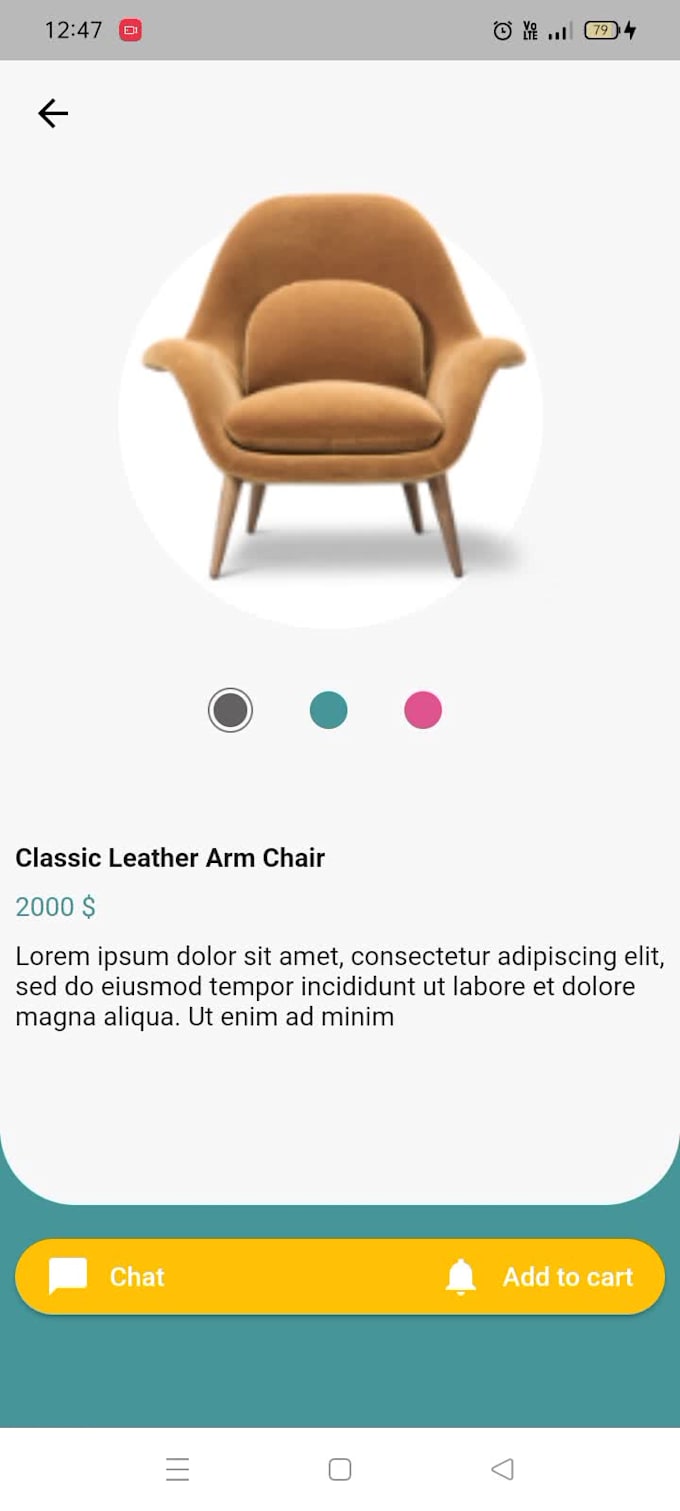Open recent apps from navigation bar
680x1511 pixels.
click(x=177, y=1469)
